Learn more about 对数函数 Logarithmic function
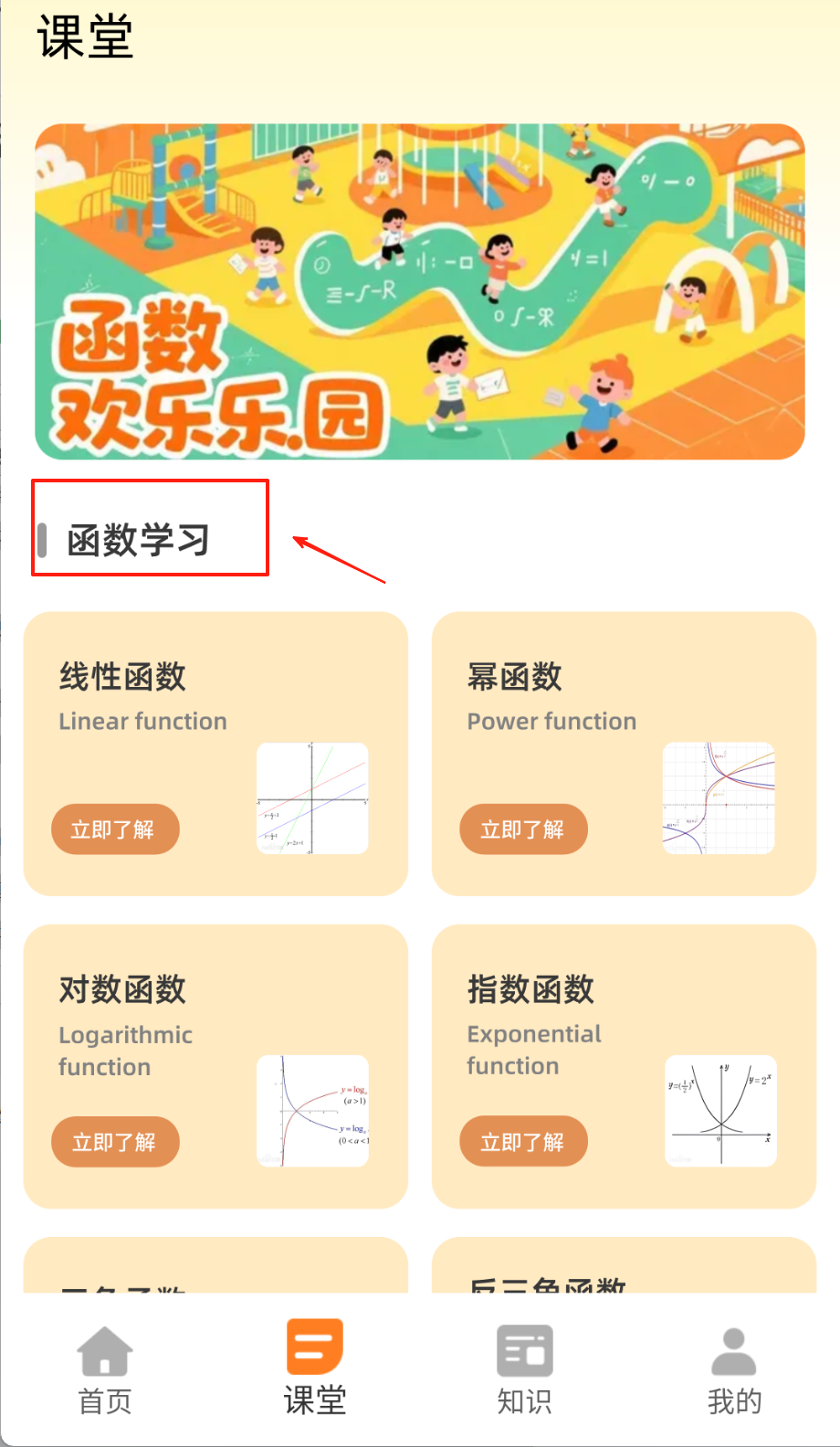This screenshot has height=1447, width=840. coord(115,1142)
